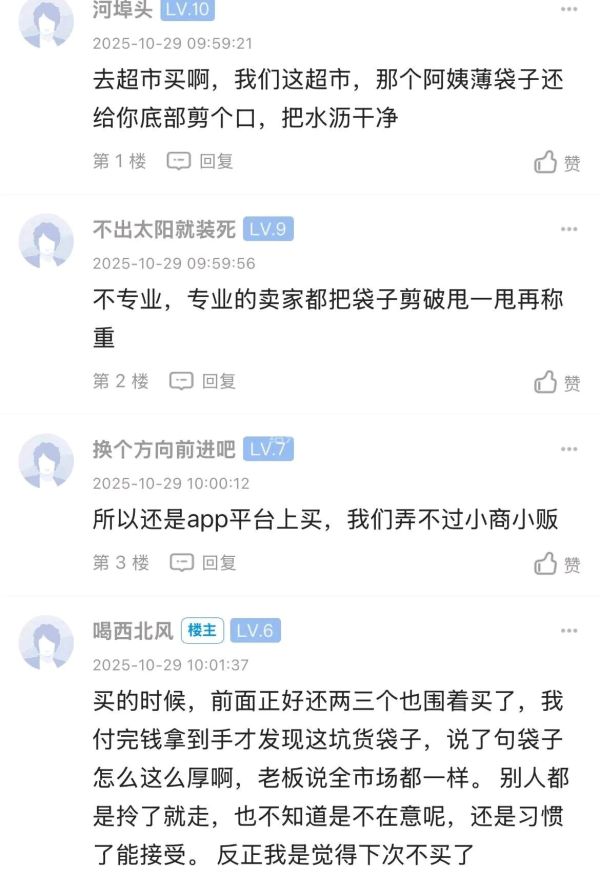Like the 第2楼 comment
This screenshot has width=600, height=876.
pyautogui.click(x=557, y=382)
